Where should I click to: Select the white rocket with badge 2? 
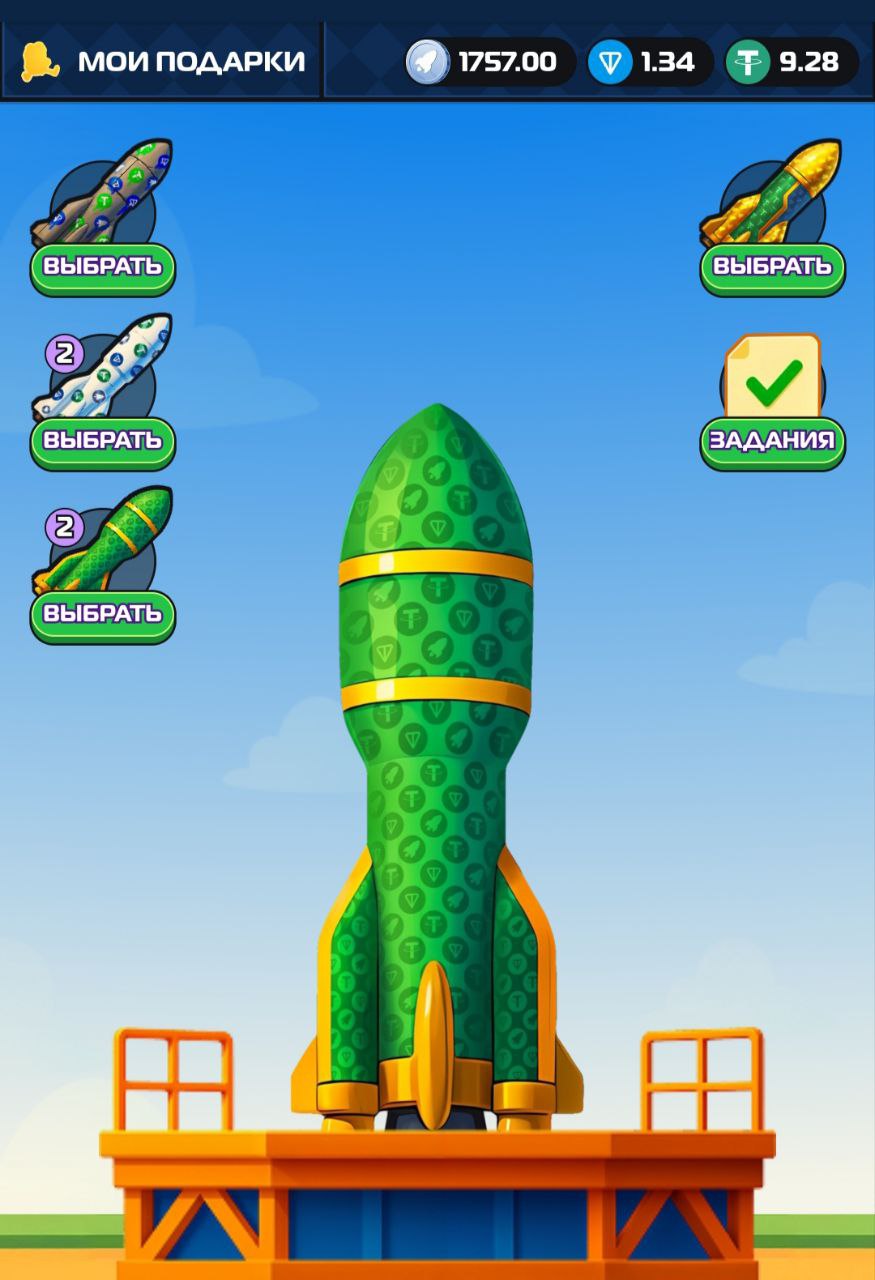click(x=102, y=440)
